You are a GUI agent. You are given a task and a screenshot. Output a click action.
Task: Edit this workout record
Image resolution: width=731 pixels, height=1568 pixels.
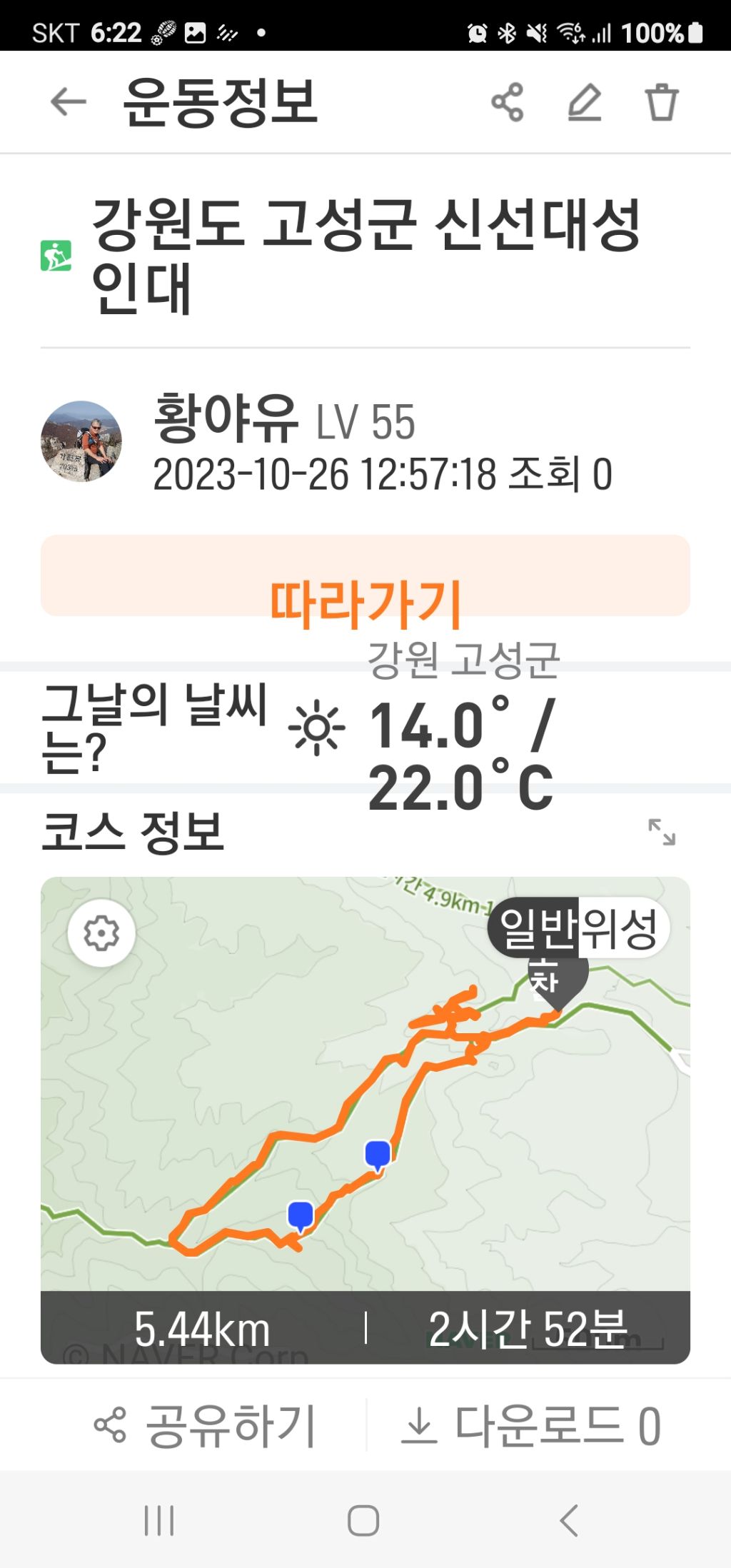(x=585, y=102)
